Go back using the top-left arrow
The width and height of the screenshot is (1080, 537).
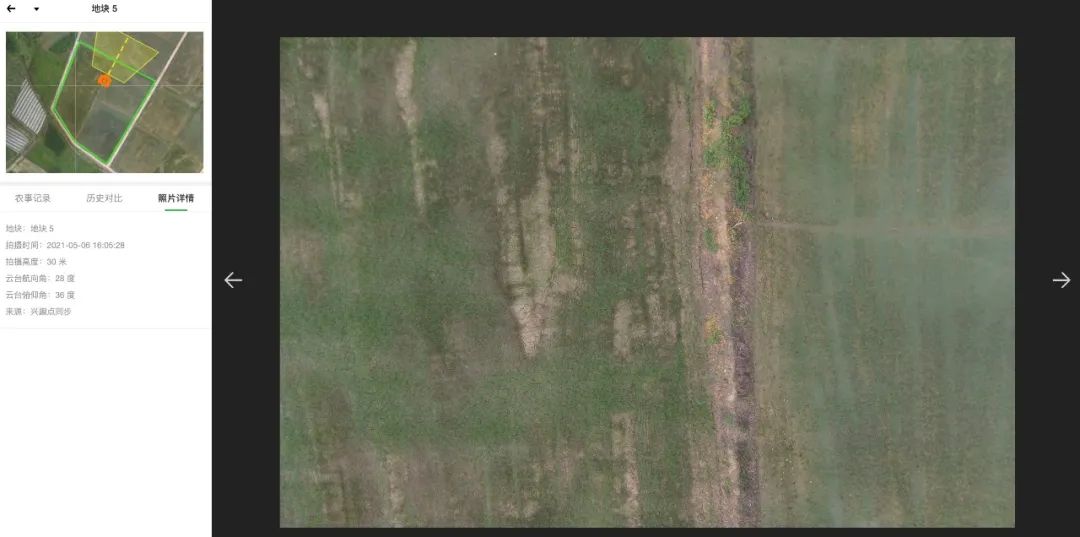coord(11,9)
